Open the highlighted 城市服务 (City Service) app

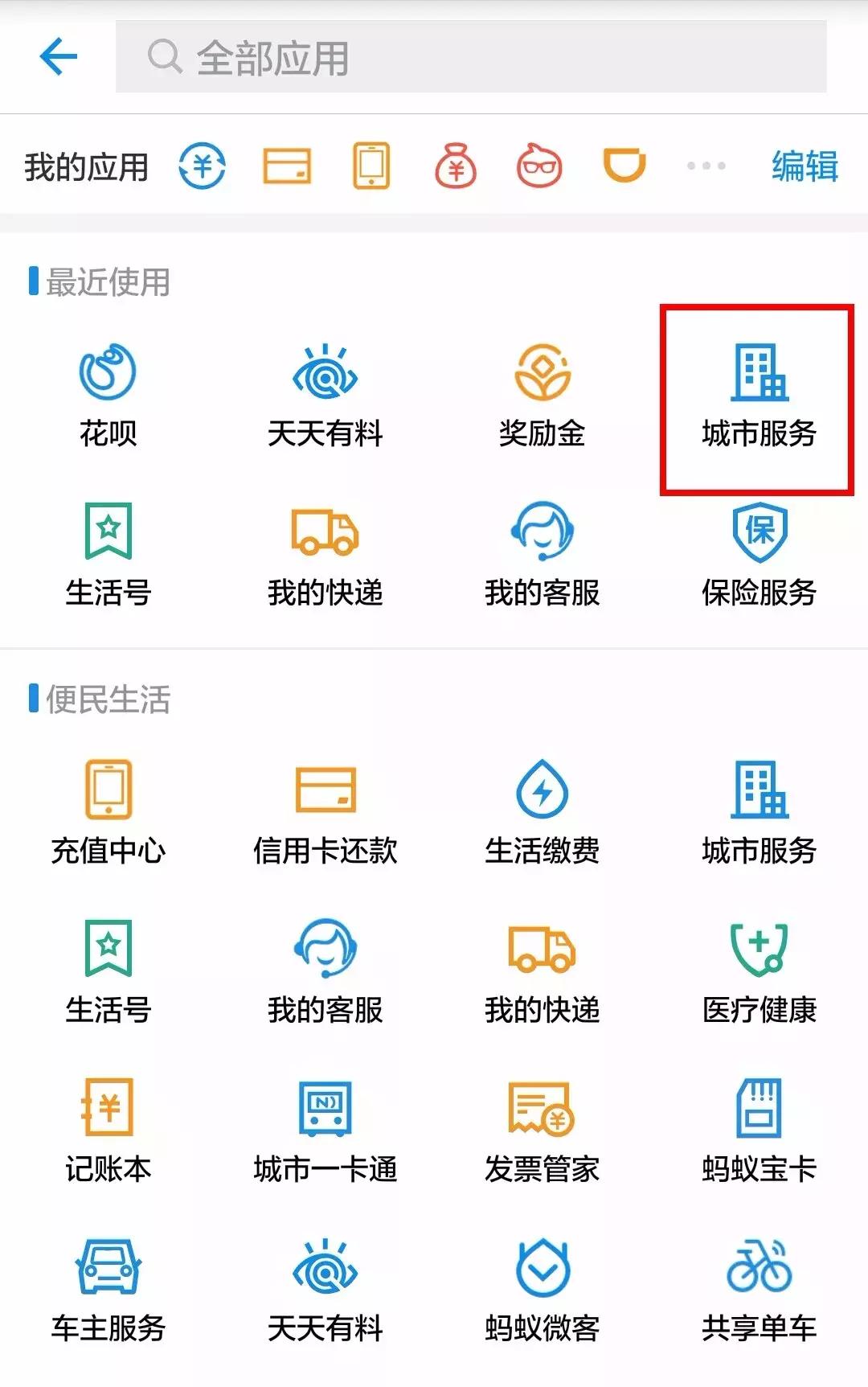click(759, 394)
